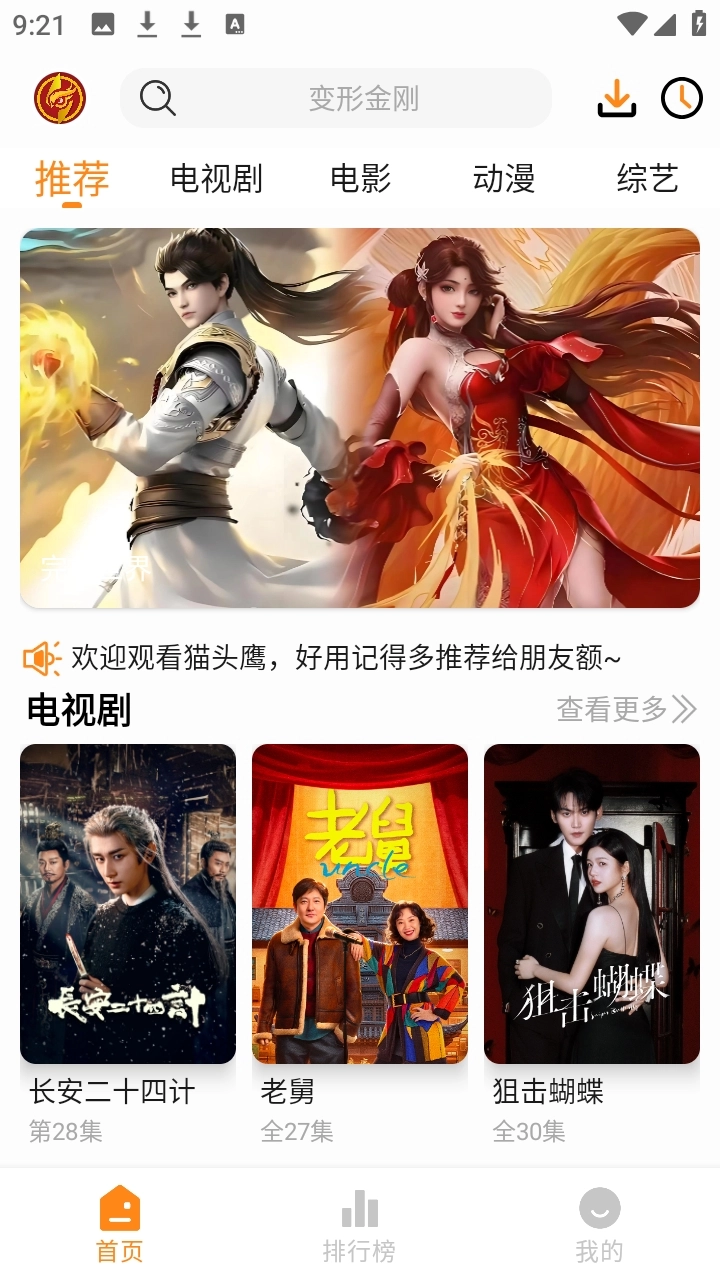Tap the featured carousel banner
Screen dimensions: 720x1280
point(360,416)
